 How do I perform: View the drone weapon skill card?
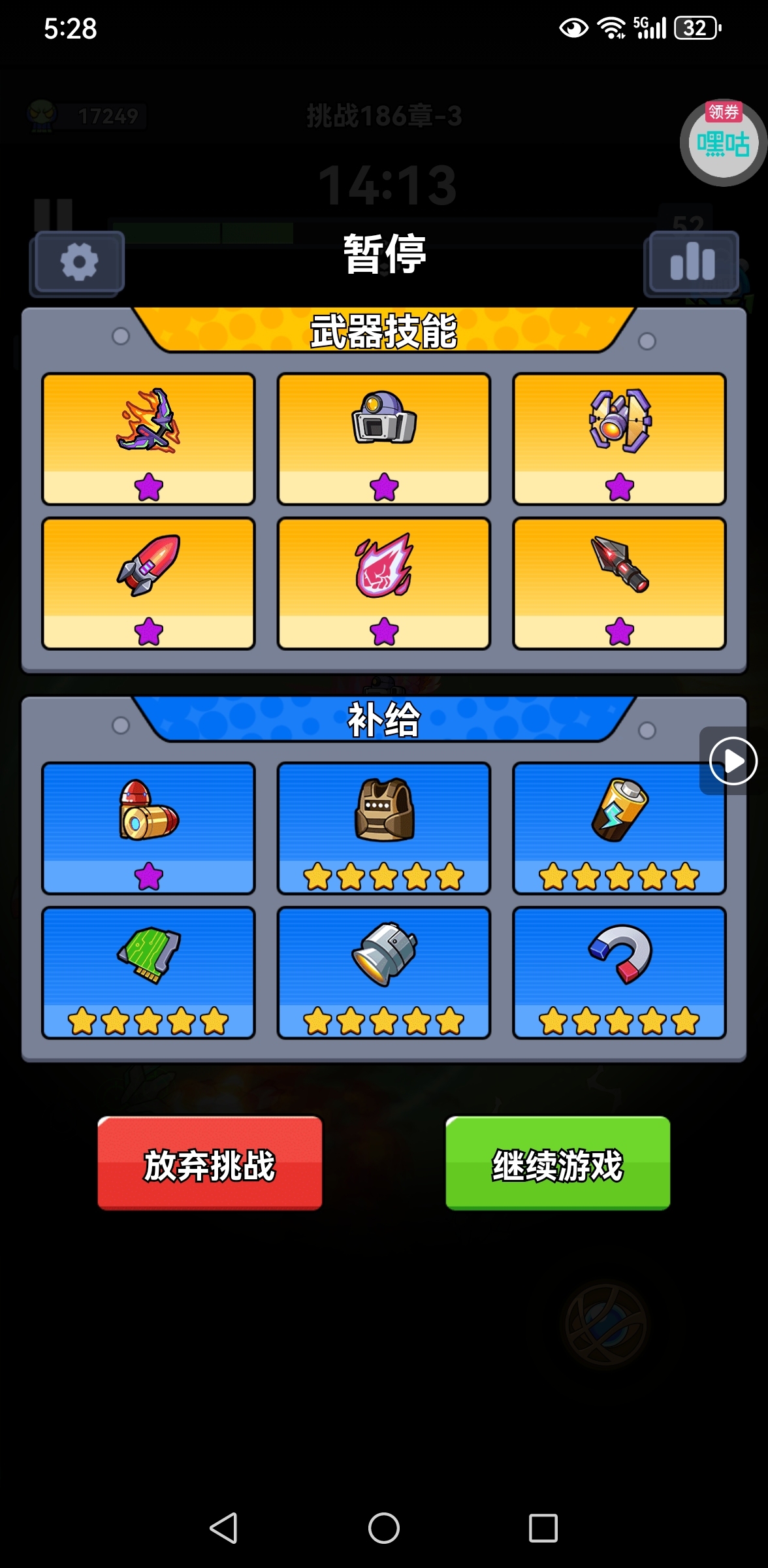click(619, 438)
